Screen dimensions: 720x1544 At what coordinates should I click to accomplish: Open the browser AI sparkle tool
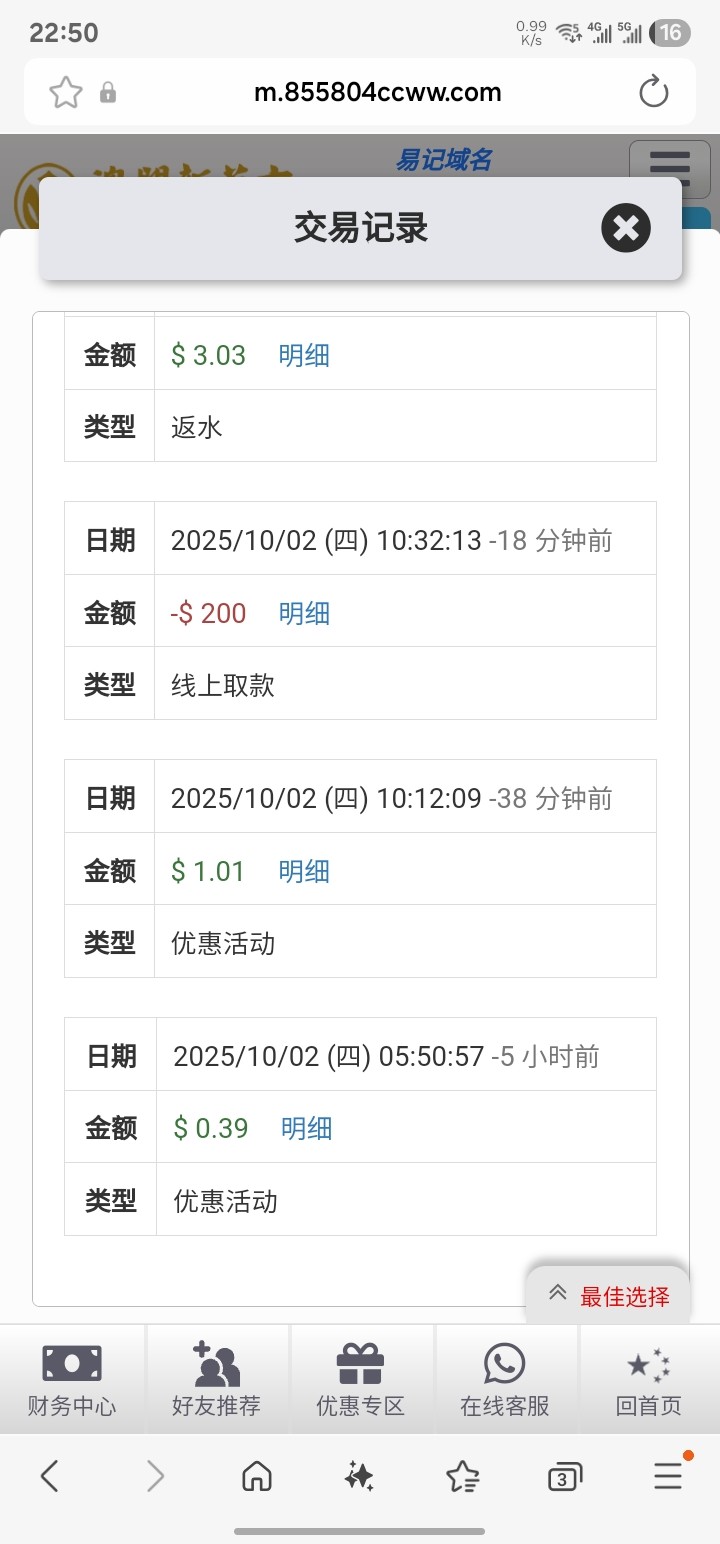pyautogui.click(x=359, y=1476)
